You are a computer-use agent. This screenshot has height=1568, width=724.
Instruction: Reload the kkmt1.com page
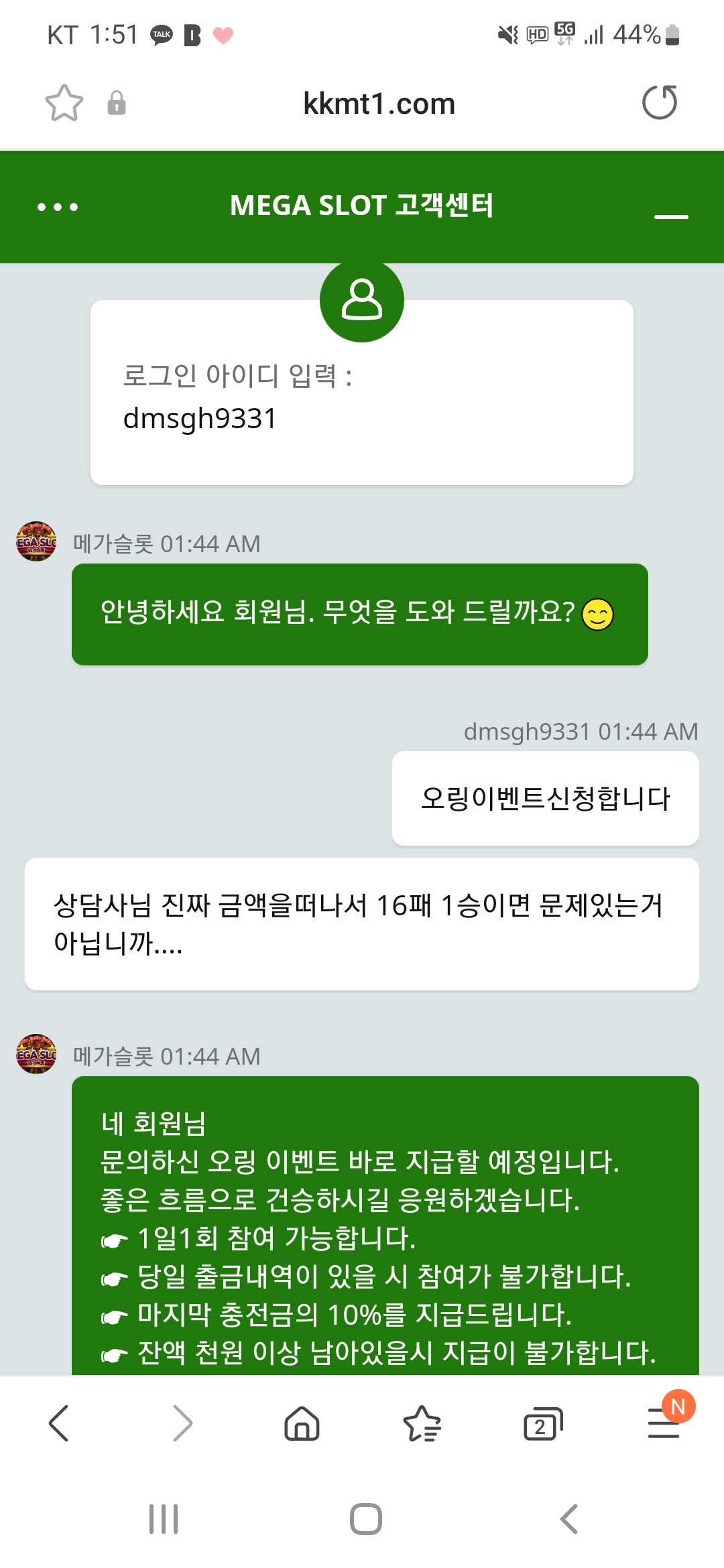[660, 103]
